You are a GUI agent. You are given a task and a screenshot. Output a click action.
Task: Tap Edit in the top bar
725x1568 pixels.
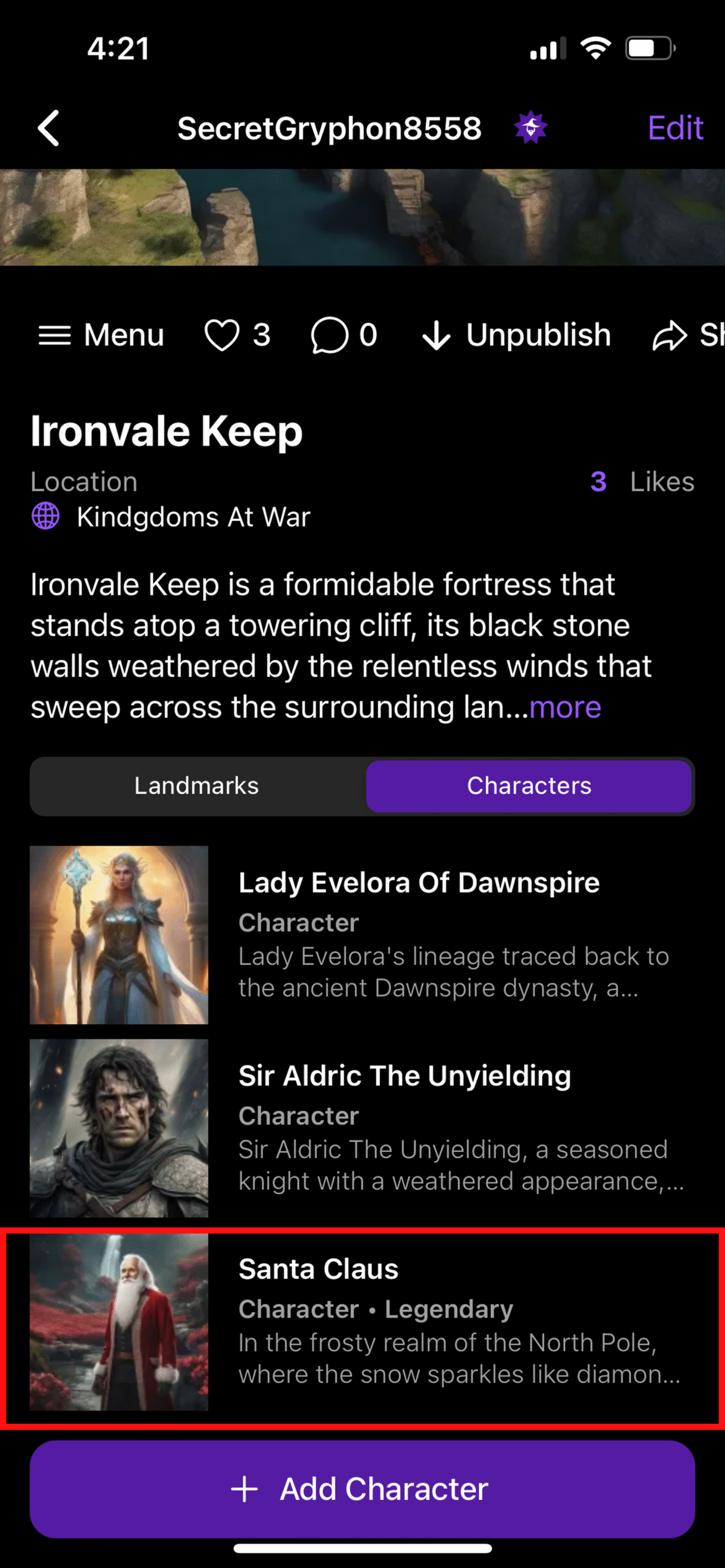point(675,128)
